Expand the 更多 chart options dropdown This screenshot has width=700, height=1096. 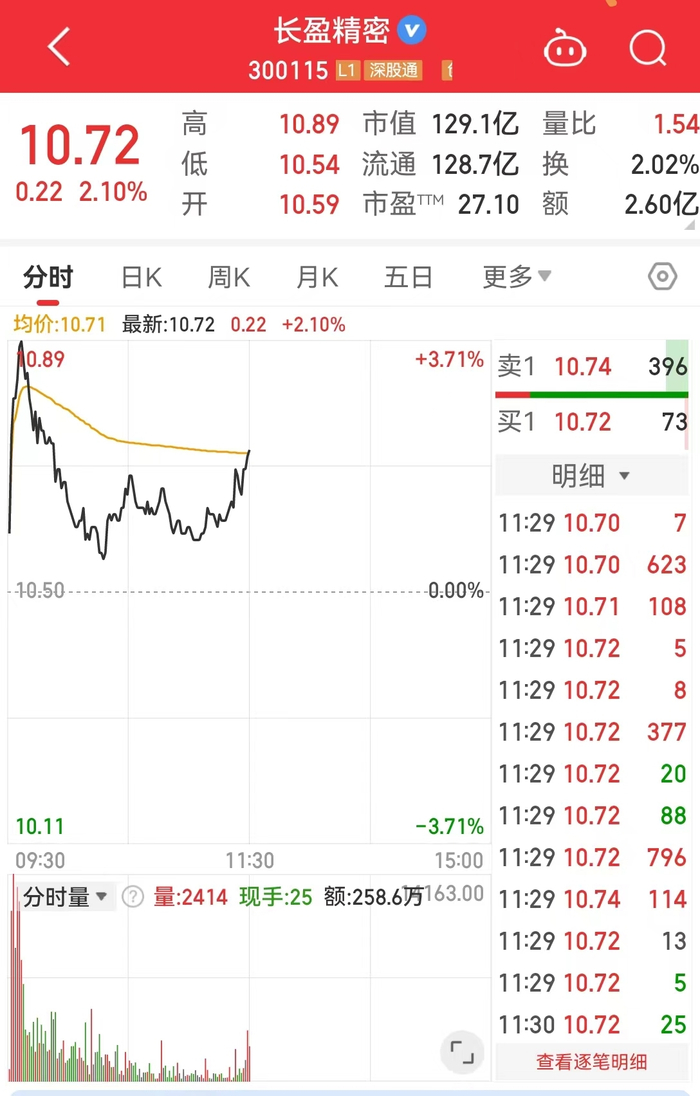tap(517, 277)
